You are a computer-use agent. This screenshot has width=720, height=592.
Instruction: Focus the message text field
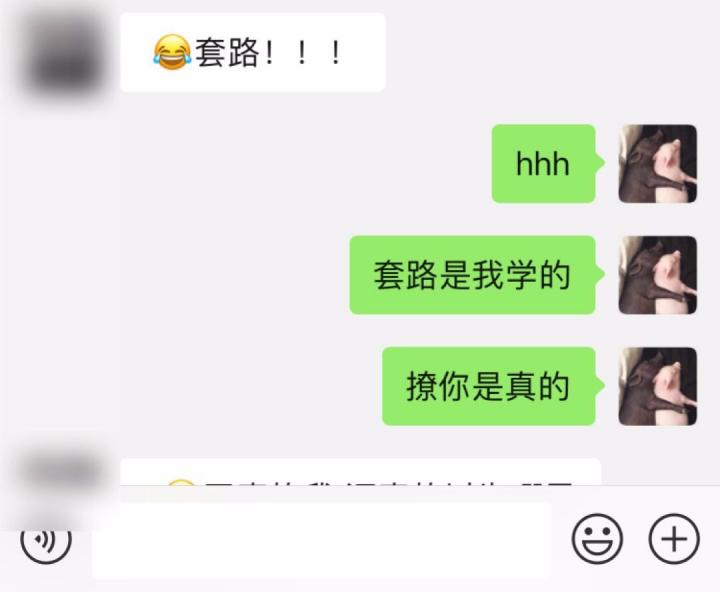tap(320, 541)
